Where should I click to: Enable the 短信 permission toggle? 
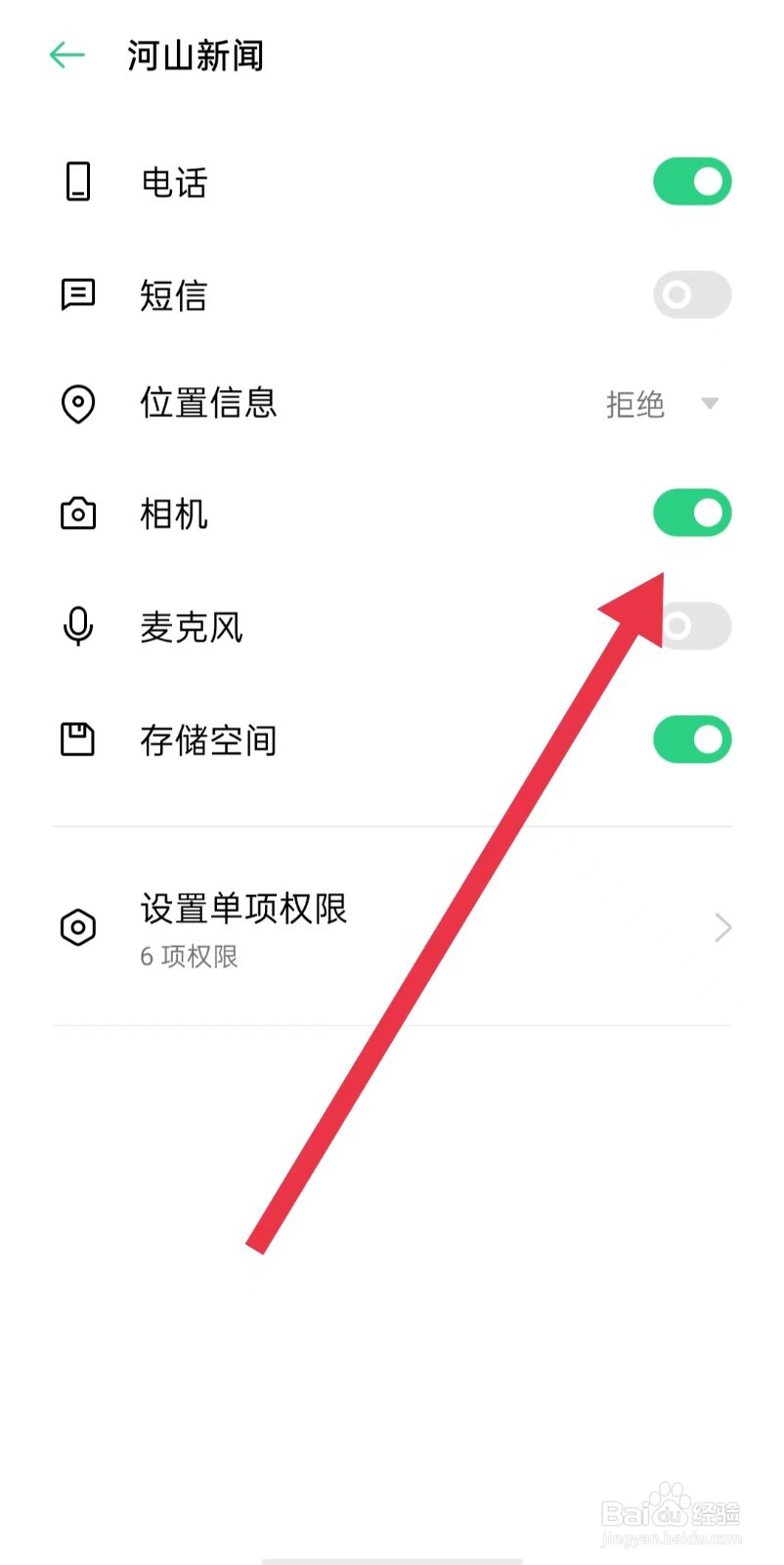coord(691,294)
